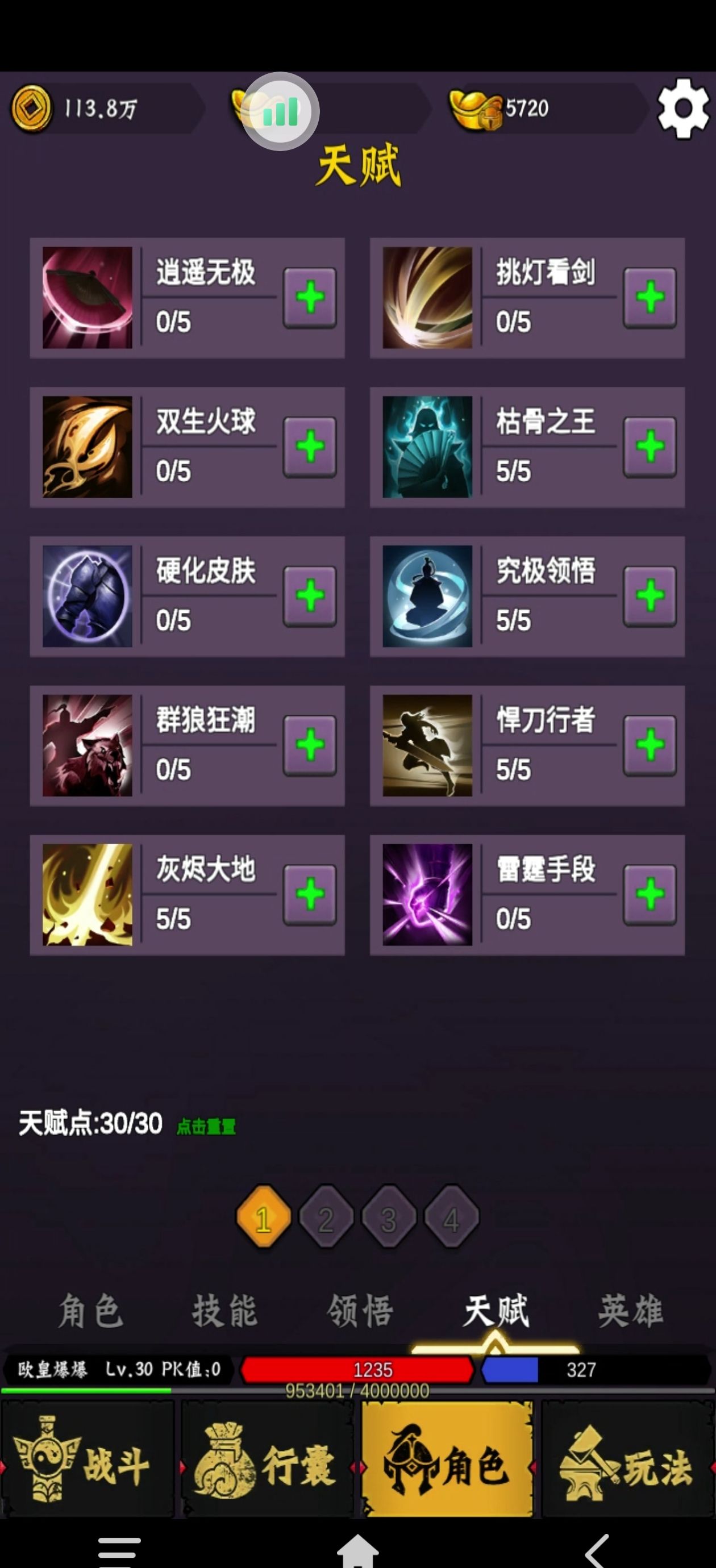This screenshot has height=1568, width=716.
Task: Add a point to 挑灯看剑 talent
Action: tap(650, 298)
